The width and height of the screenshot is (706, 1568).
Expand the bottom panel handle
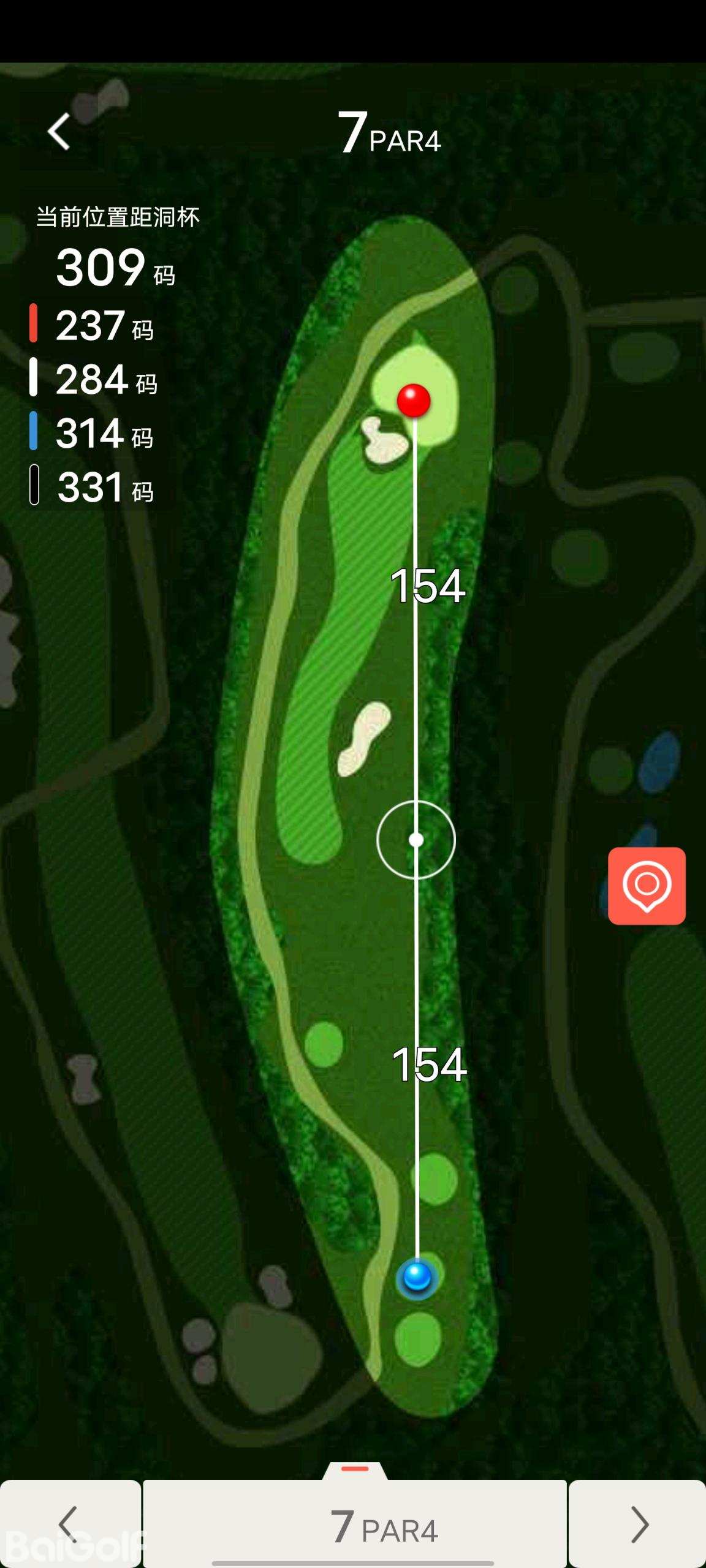click(355, 1469)
